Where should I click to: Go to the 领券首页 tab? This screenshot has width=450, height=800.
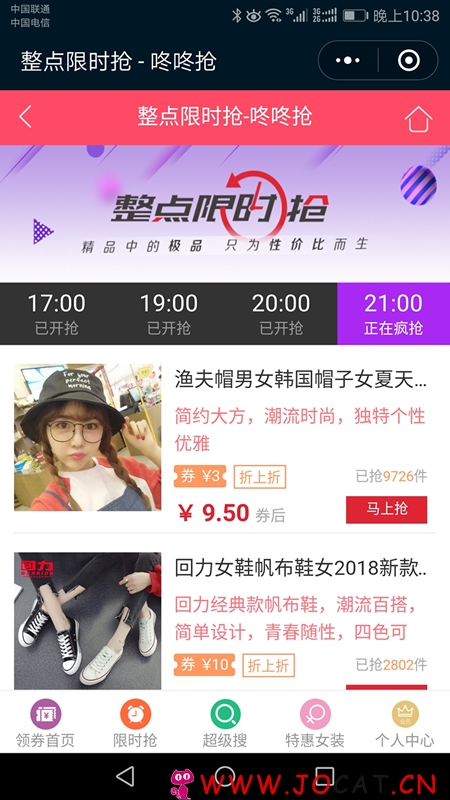[x=45, y=723]
